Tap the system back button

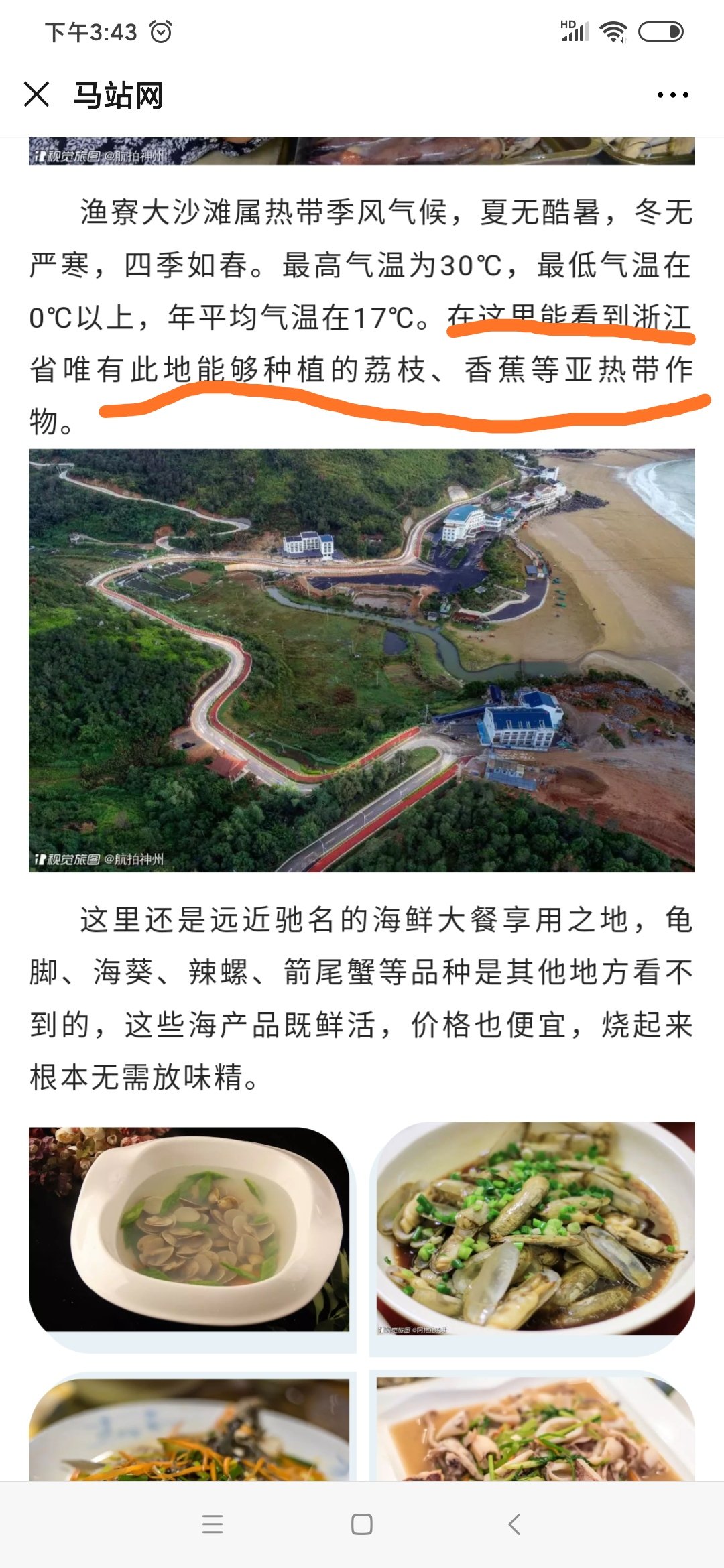point(514,1524)
